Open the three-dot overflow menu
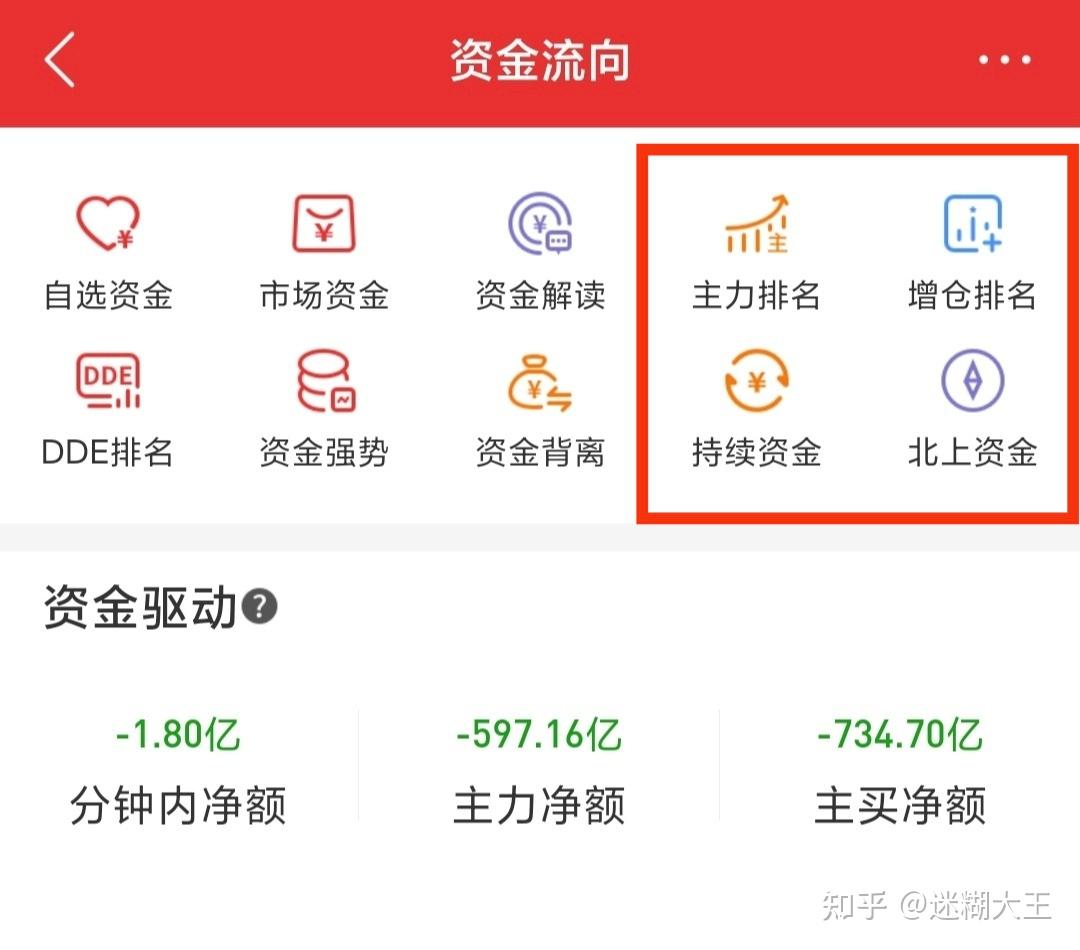The height and width of the screenshot is (950, 1080). [1004, 60]
